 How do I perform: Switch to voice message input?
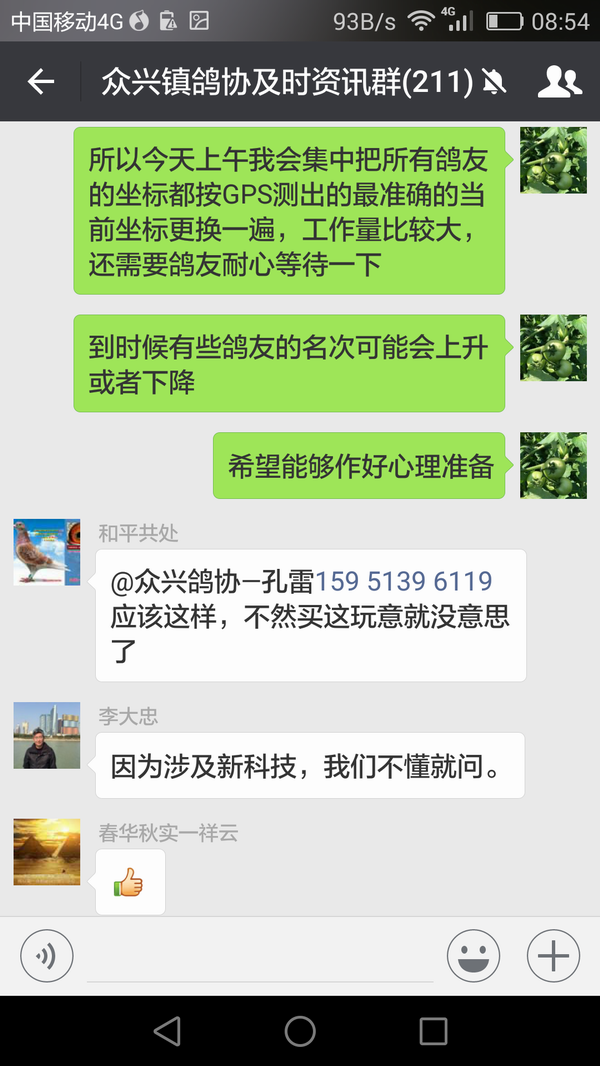coord(46,956)
